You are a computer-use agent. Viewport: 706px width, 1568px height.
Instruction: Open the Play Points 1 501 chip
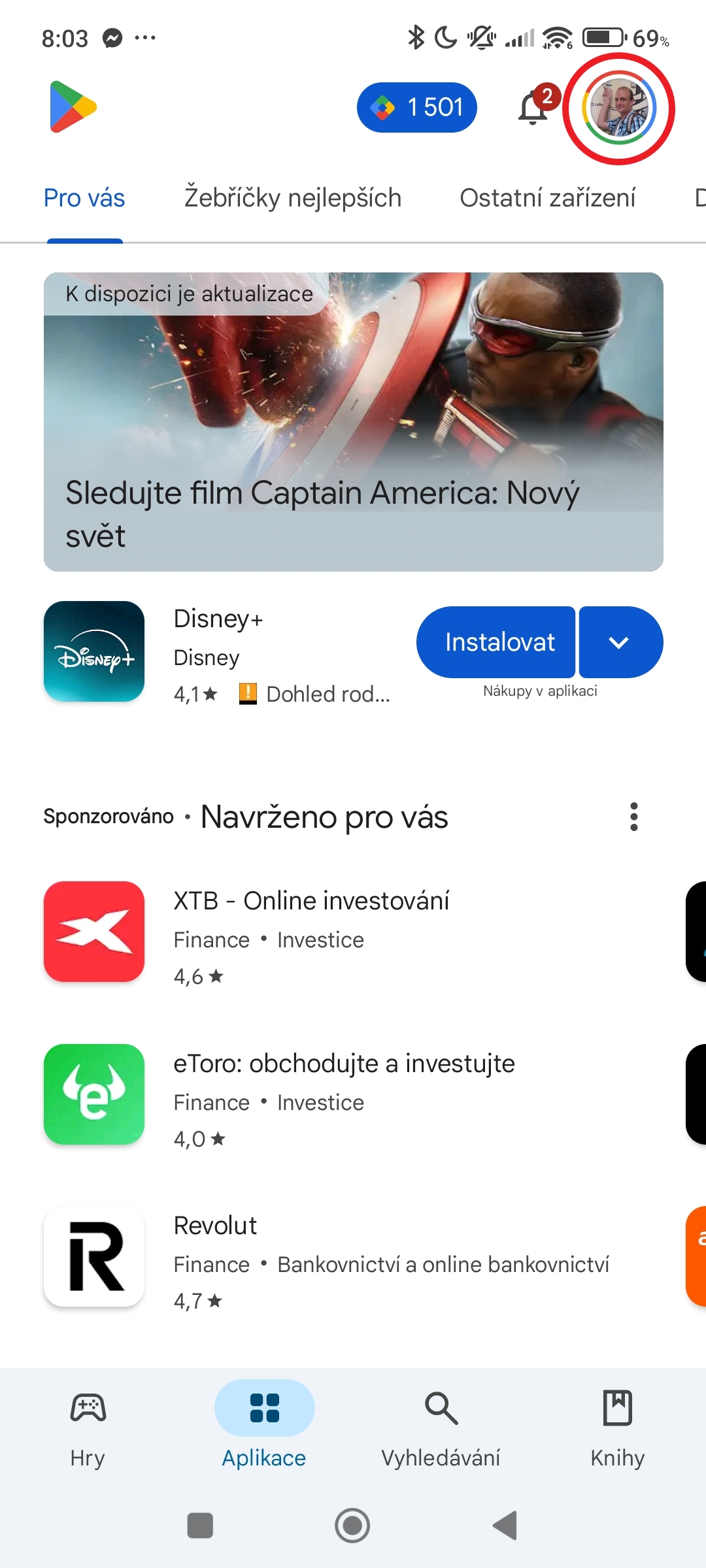pyautogui.click(x=417, y=108)
